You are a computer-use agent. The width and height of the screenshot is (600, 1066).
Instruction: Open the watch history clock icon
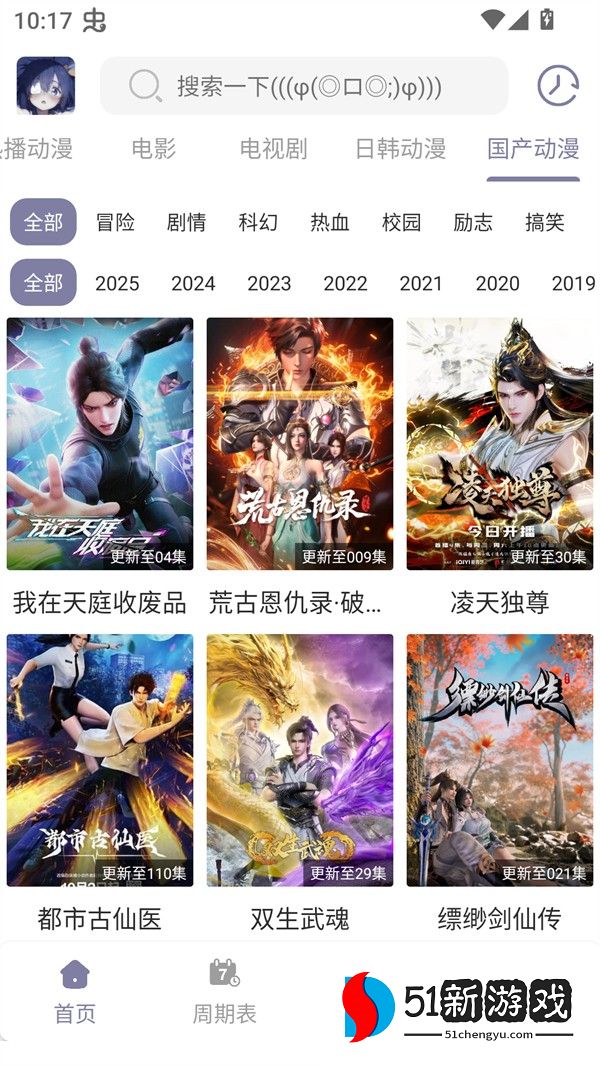tap(558, 86)
